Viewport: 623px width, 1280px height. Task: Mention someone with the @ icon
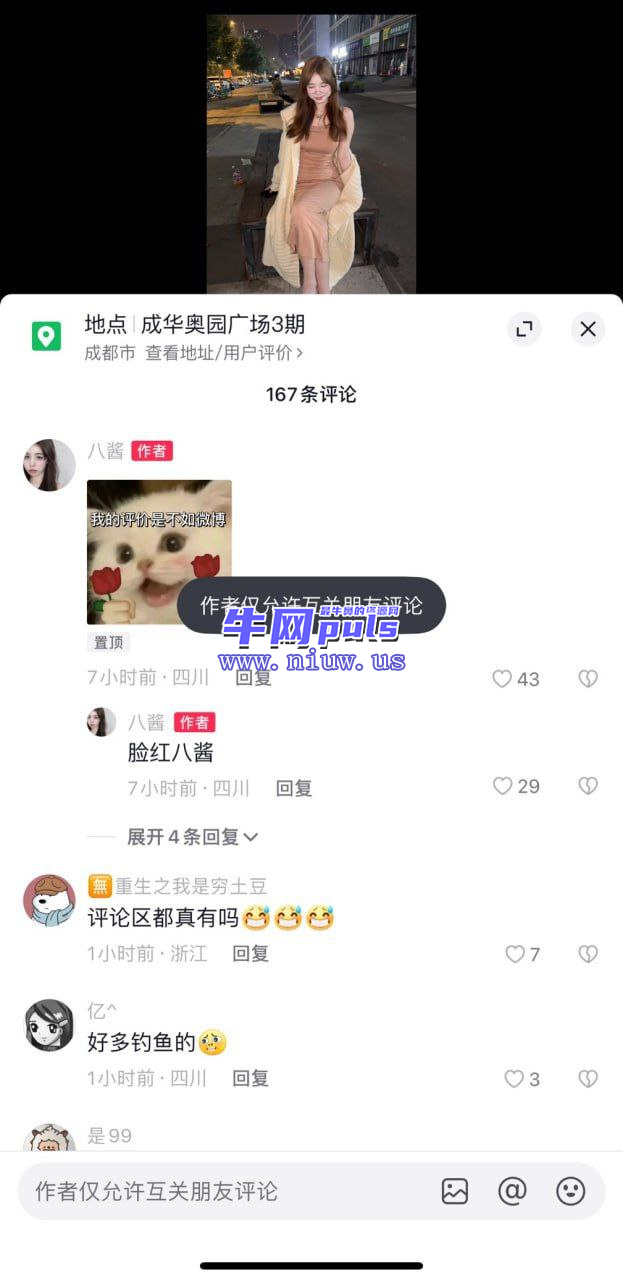[x=512, y=1191]
